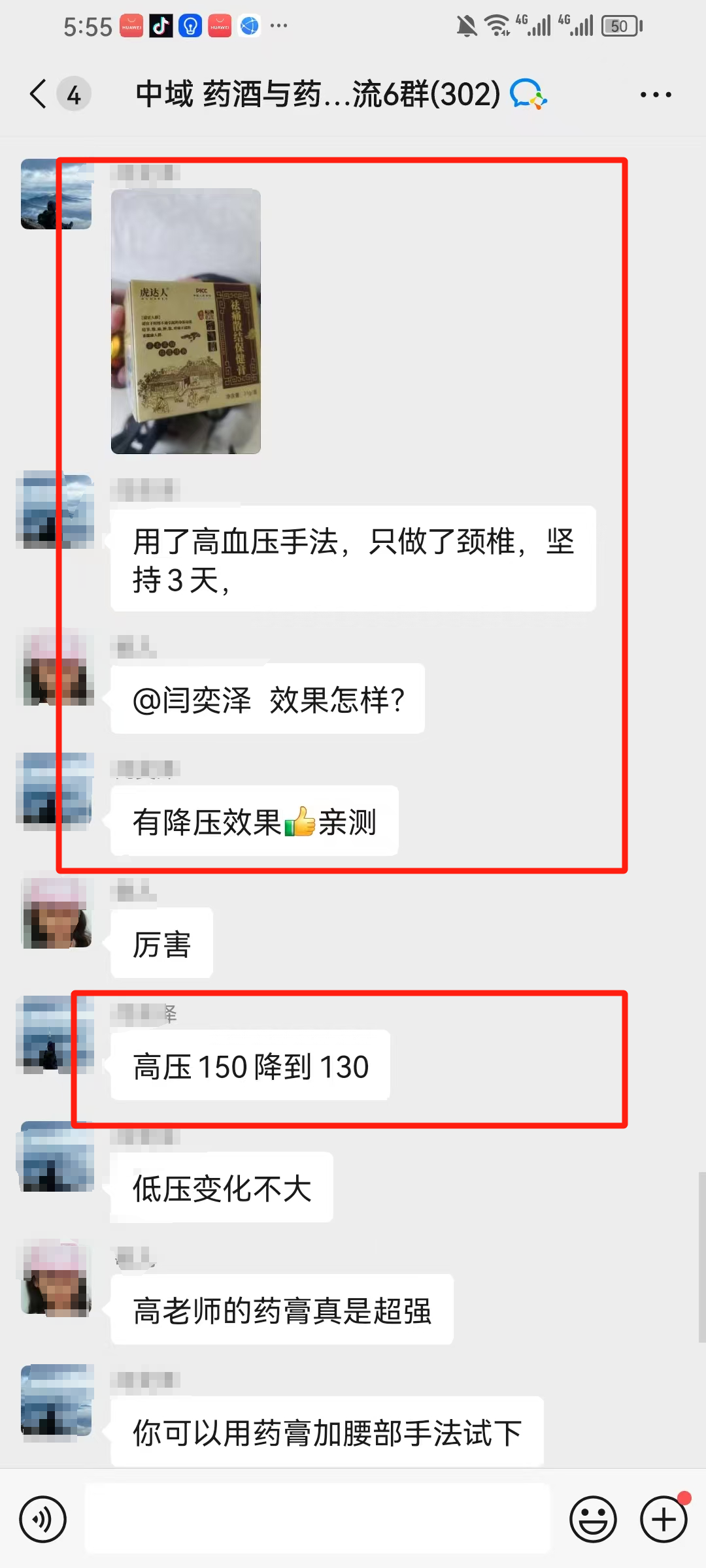Switch to voice message input

click(43, 1519)
